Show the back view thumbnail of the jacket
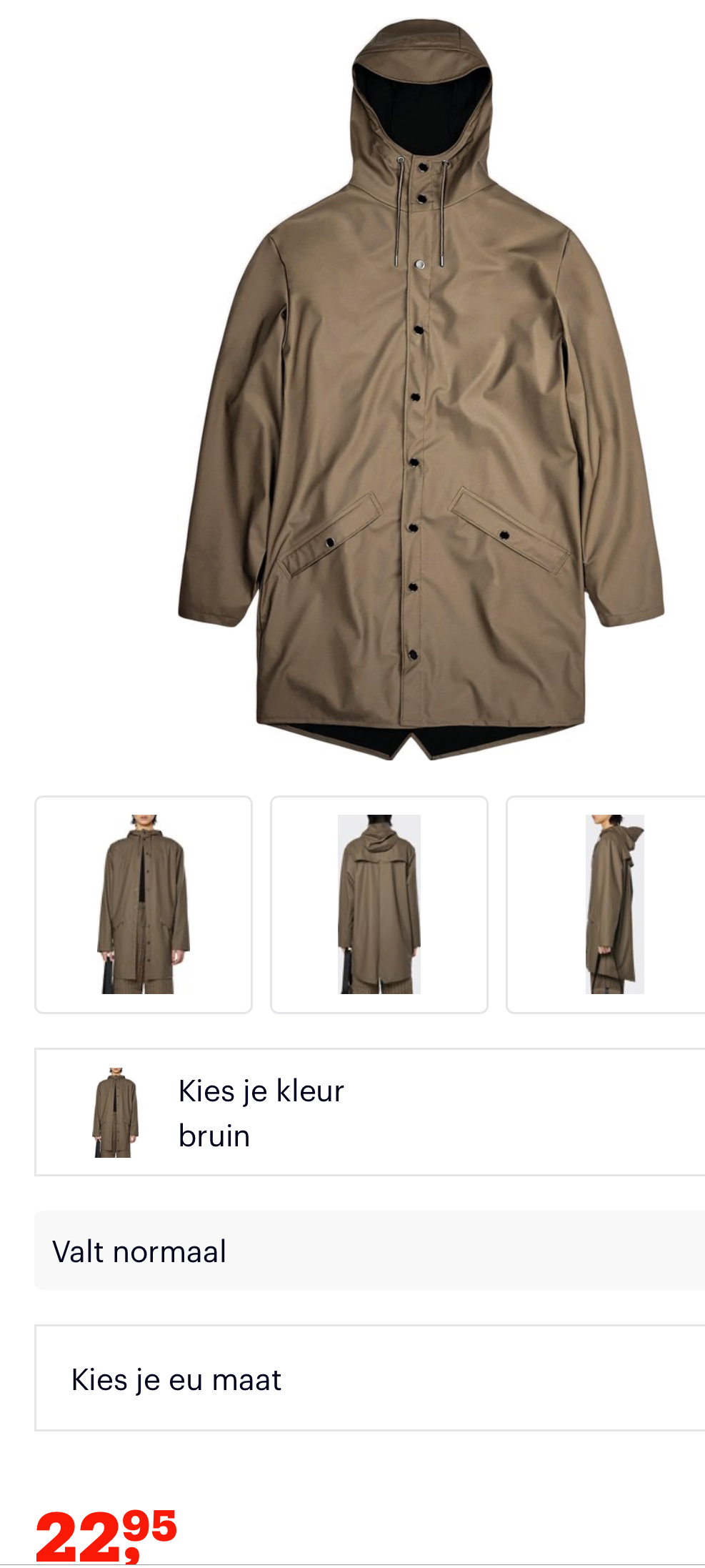This screenshot has height=1568, width=705. [379, 904]
